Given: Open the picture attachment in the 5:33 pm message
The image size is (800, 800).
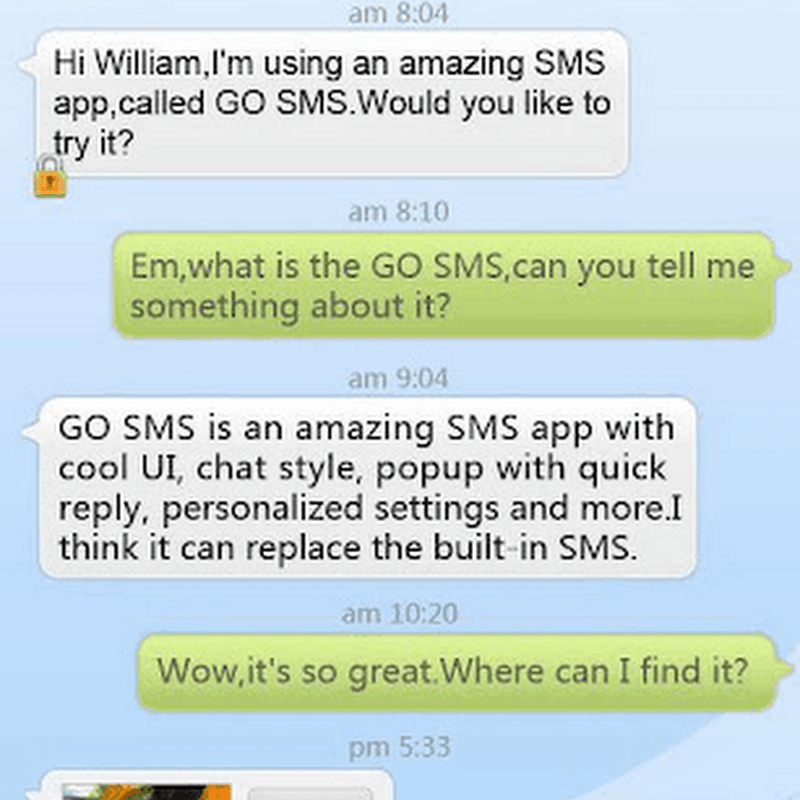Looking at the screenshot, I should pos(146,790).
